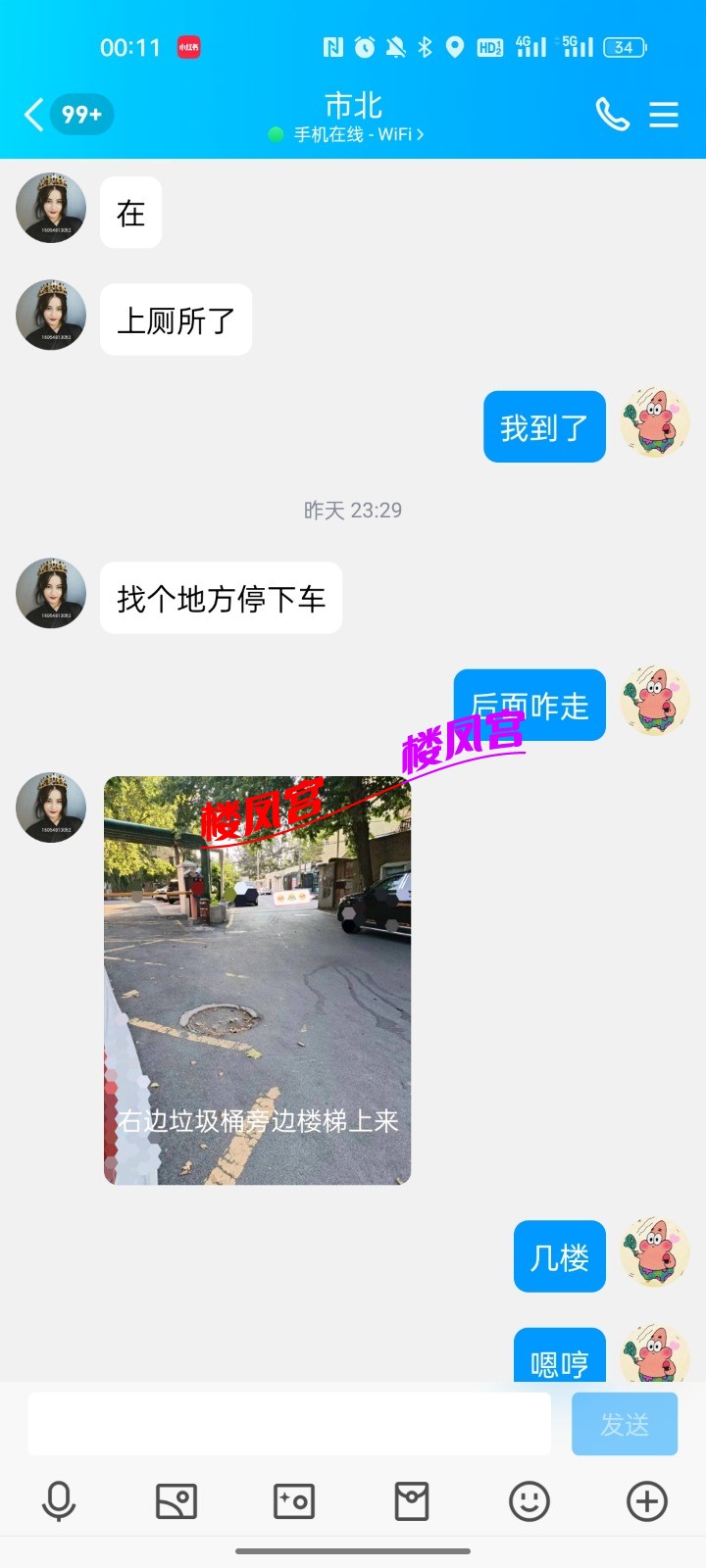706x1568 pixels.
Task: Tap the plus icon for more attachments
Action: click(x=645, y=1500)
